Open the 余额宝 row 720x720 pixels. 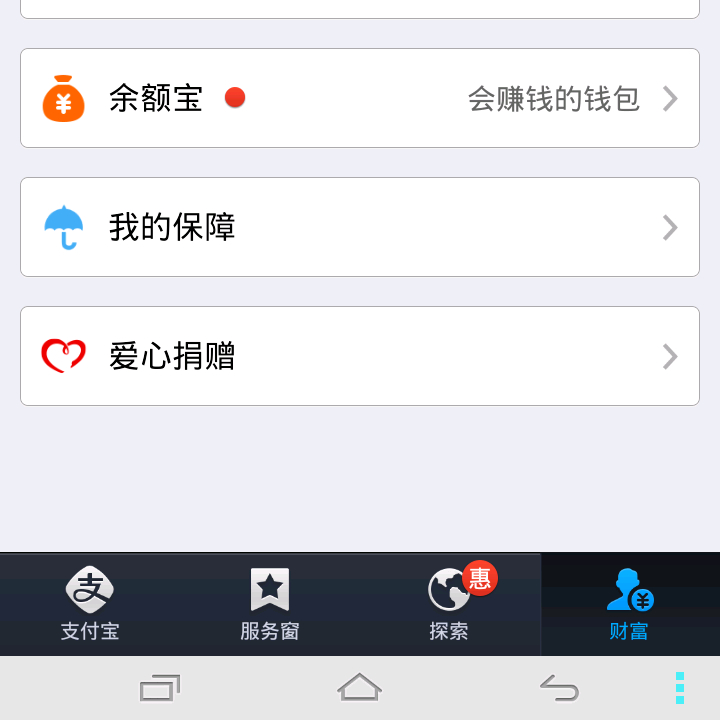click(360, 98)
